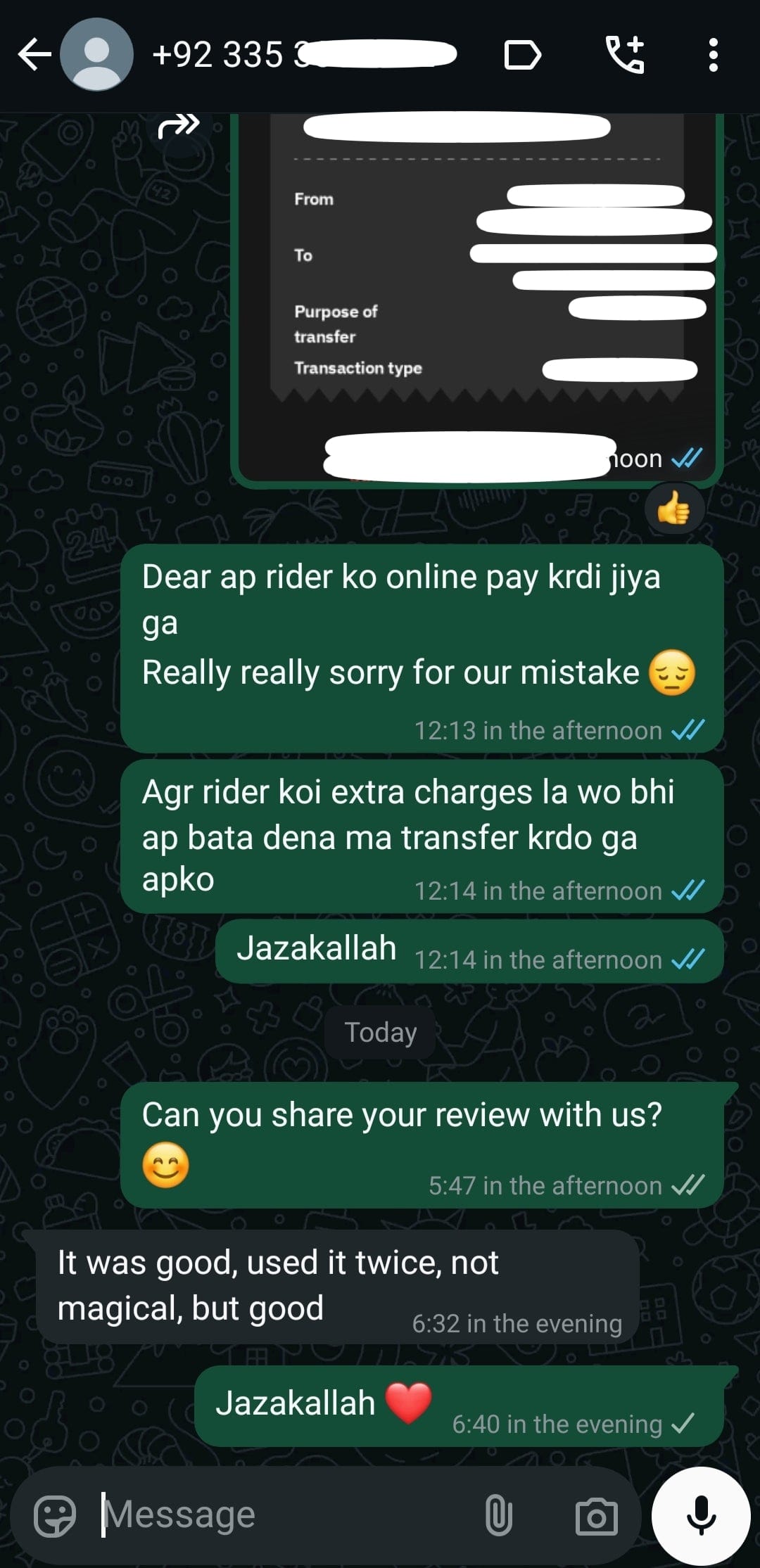Attach a file with the paperclip

point(498,1516)
